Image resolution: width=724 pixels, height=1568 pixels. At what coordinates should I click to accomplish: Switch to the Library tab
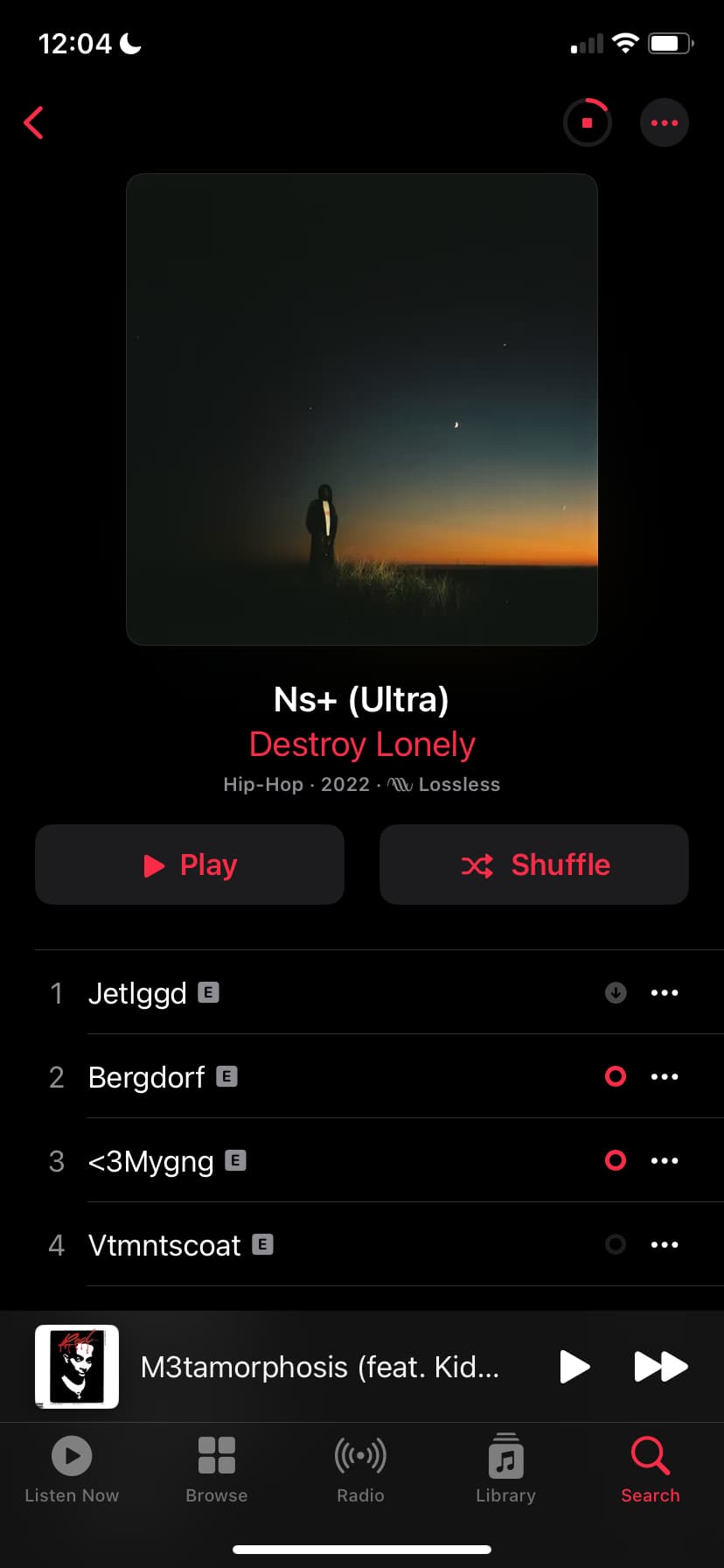(x=505, y=1470)
